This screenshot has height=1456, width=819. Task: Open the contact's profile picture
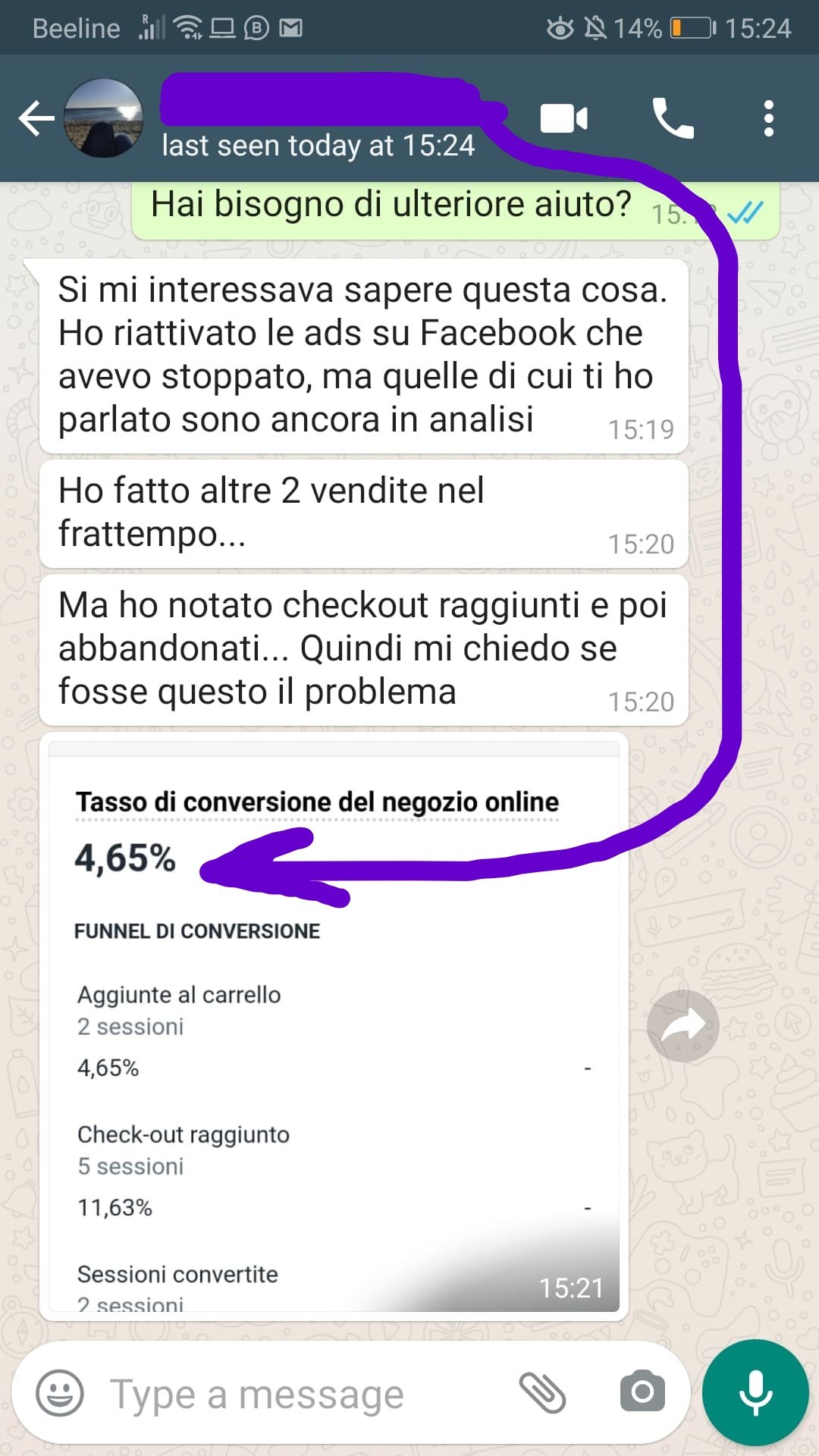pos(103,118)
